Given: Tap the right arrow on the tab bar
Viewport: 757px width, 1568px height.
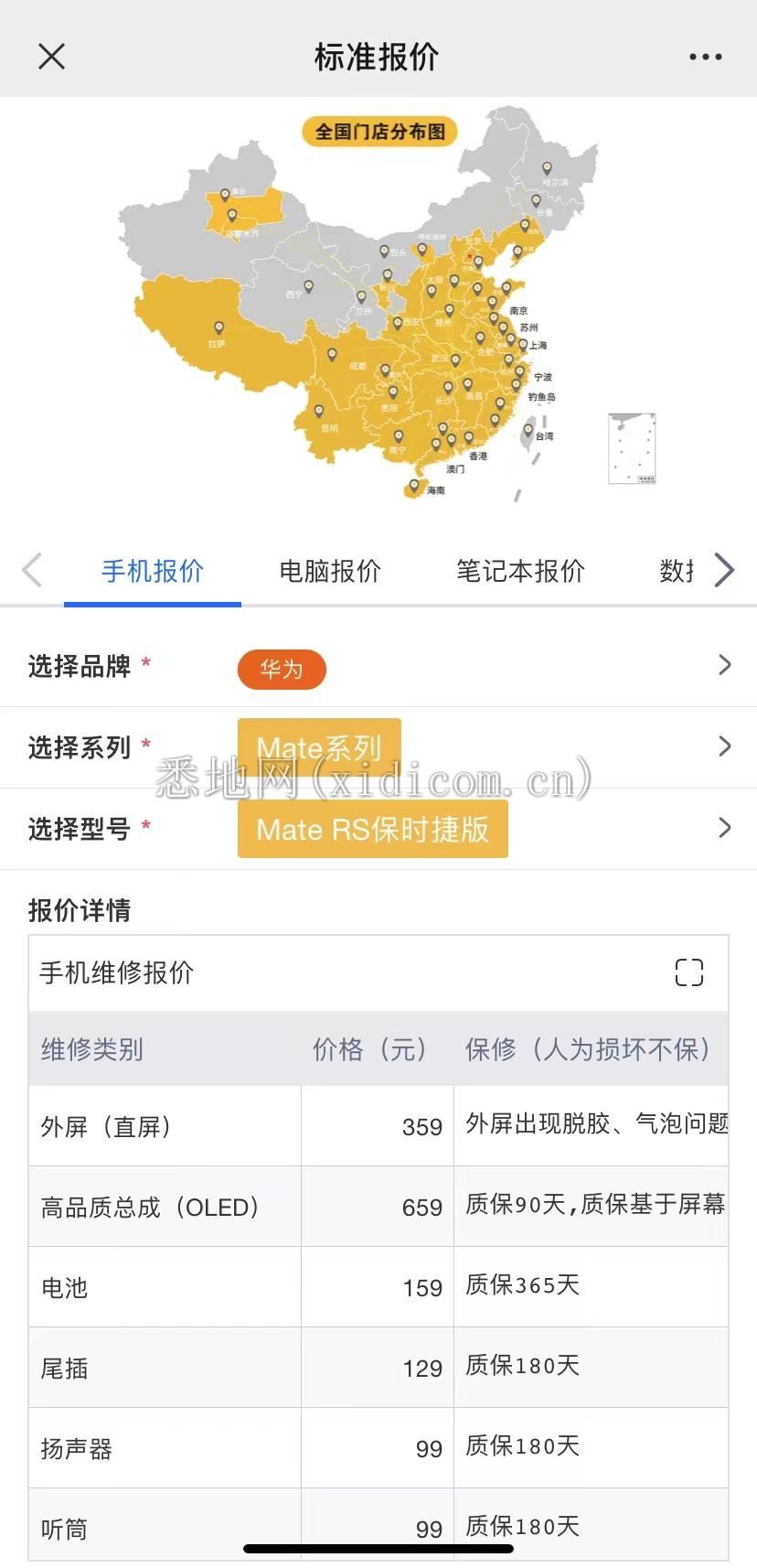Looking at the screenshot, I should point(724,570).
